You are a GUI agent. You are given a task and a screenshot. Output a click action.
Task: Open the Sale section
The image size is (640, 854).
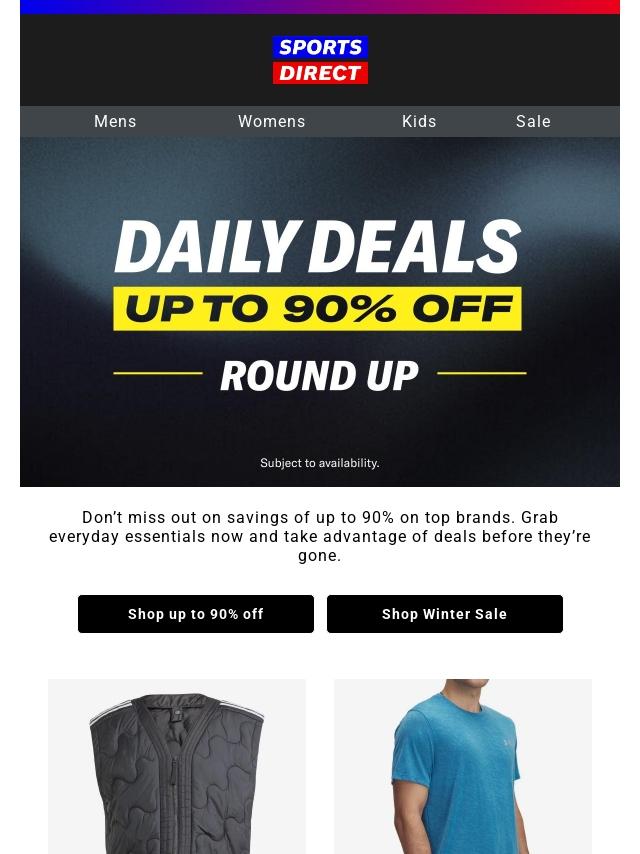point(533,121)
